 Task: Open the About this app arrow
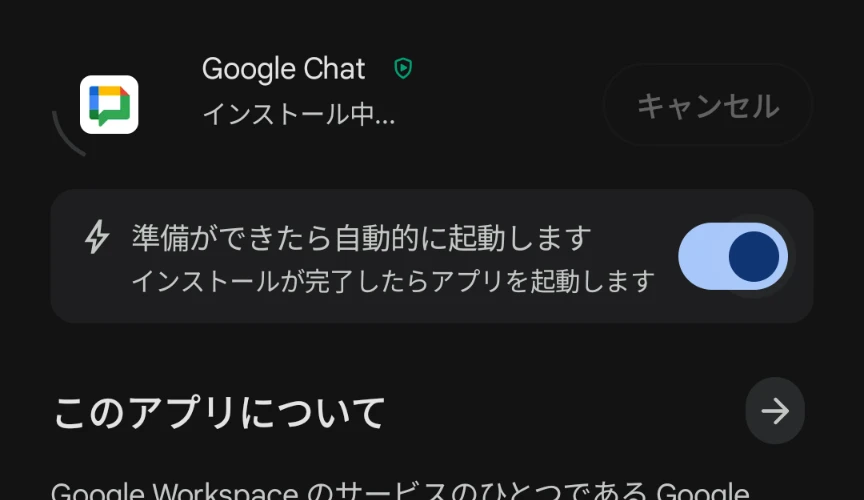(774, 411)
